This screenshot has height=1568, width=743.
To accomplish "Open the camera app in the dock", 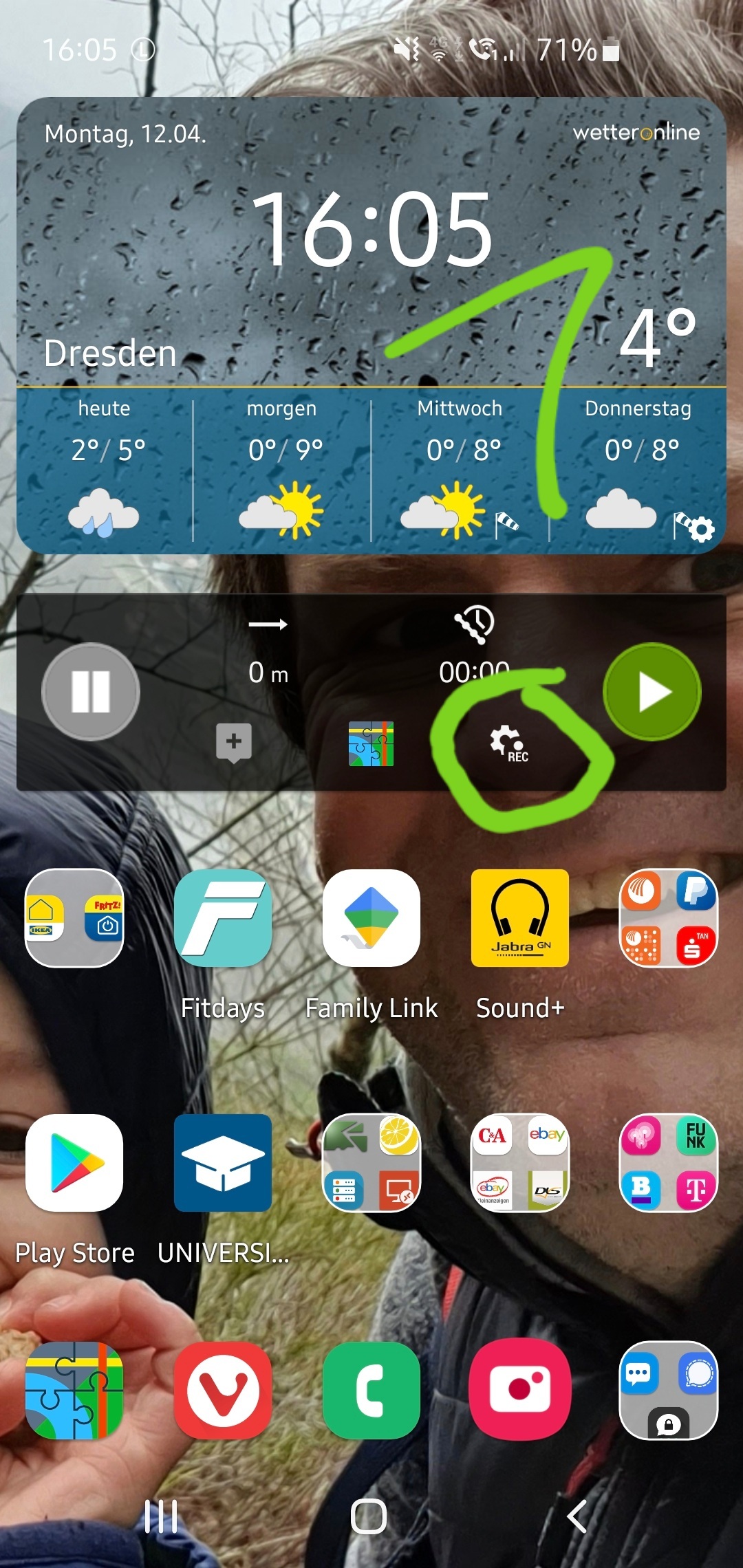I will click(x=520, y=1390).
